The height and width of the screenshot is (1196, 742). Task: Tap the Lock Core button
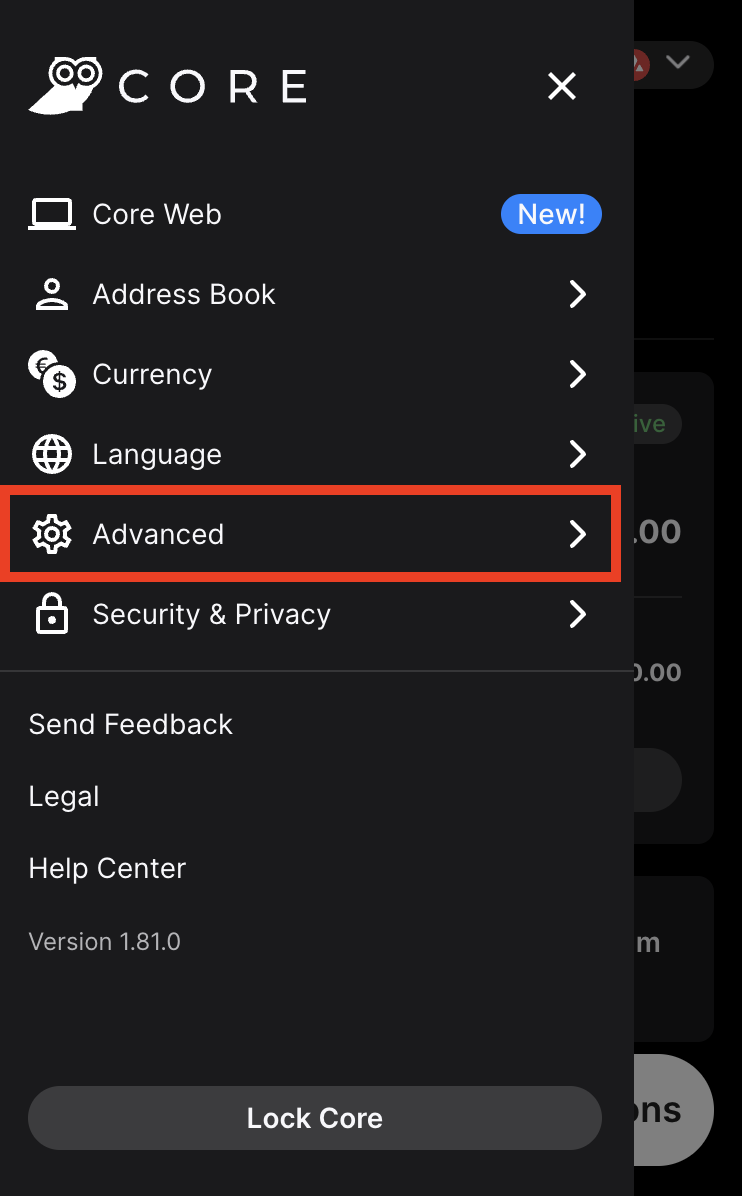coord(314,1118)
